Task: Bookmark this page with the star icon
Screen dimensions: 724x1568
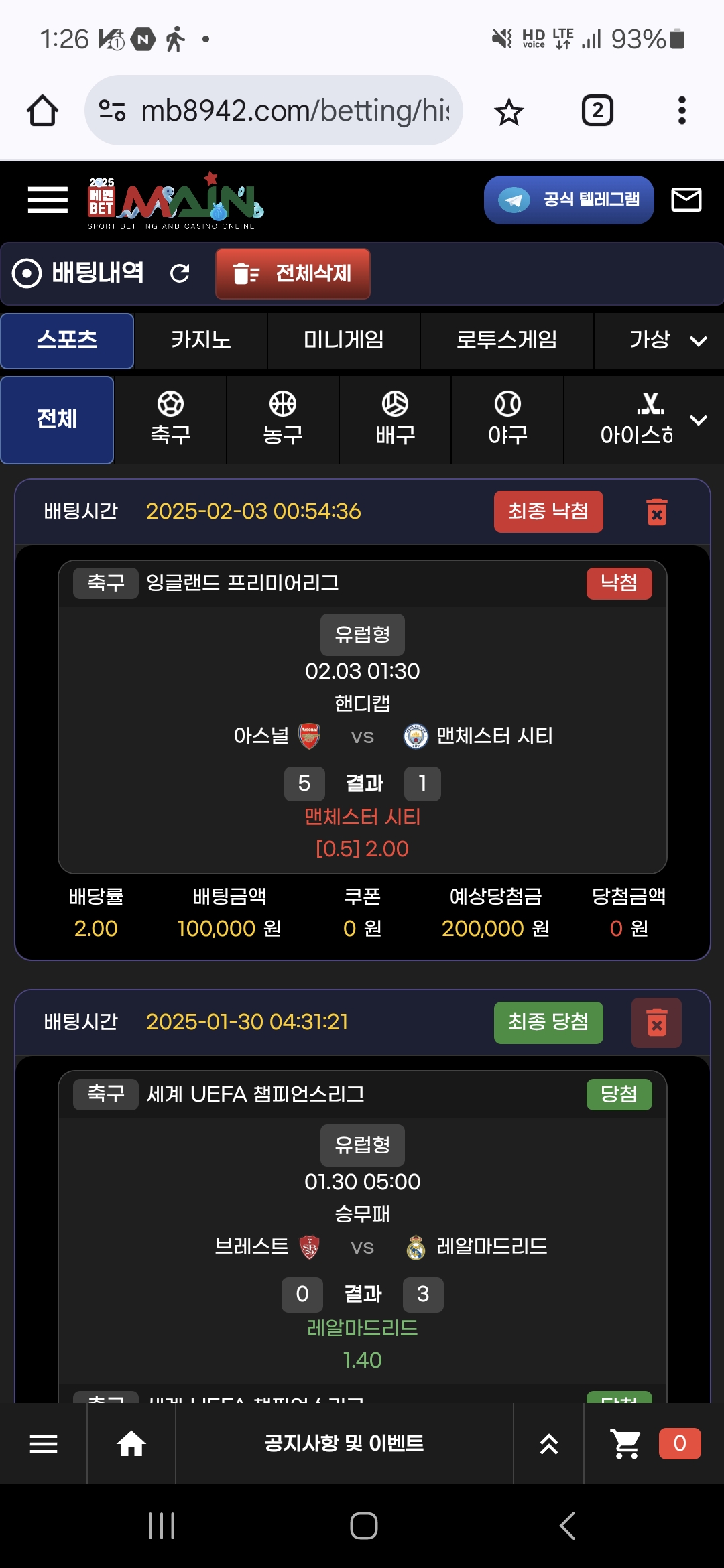Action: (508, 111)
